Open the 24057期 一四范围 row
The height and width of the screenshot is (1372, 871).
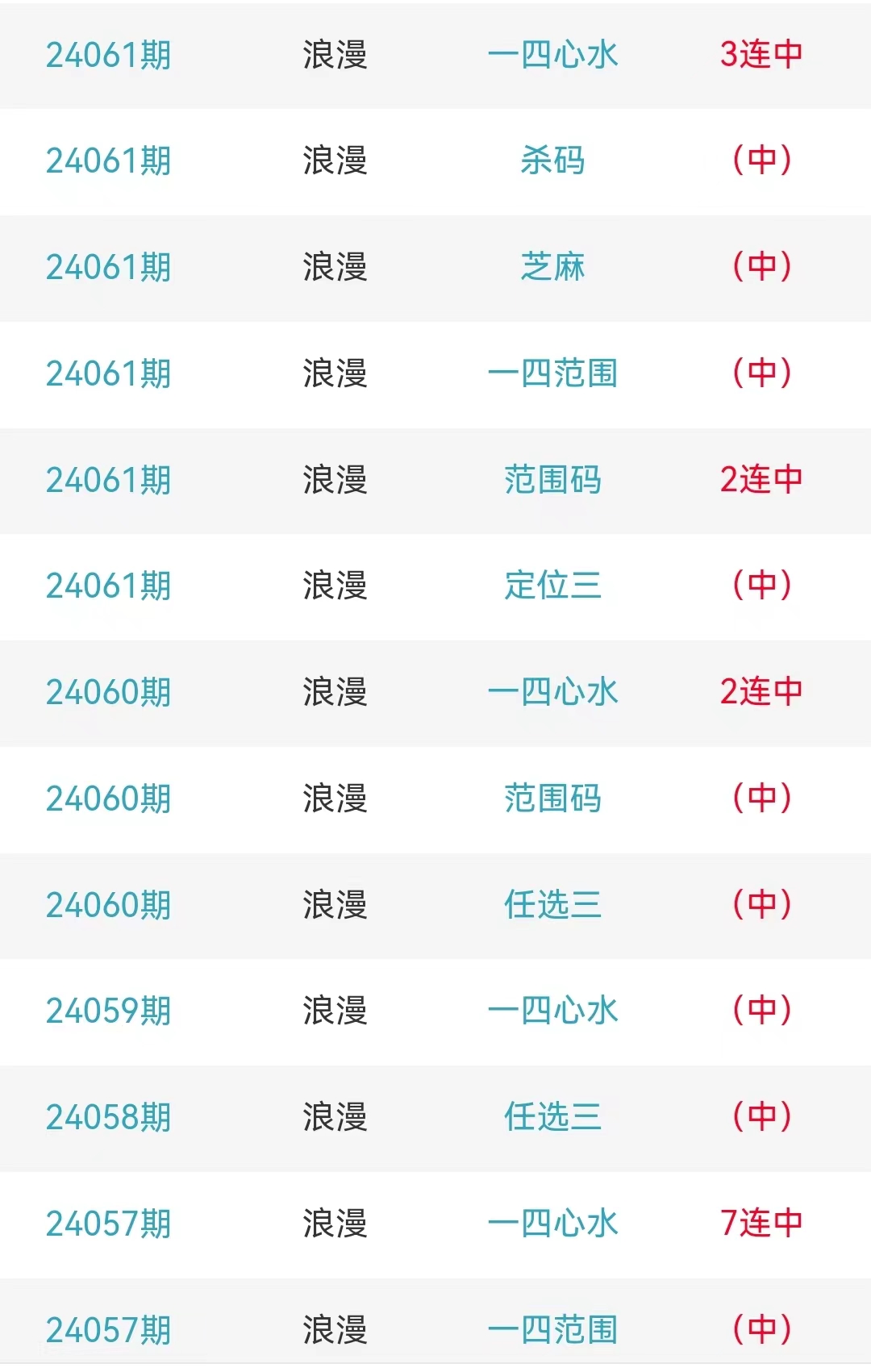tap(552, 1329)
